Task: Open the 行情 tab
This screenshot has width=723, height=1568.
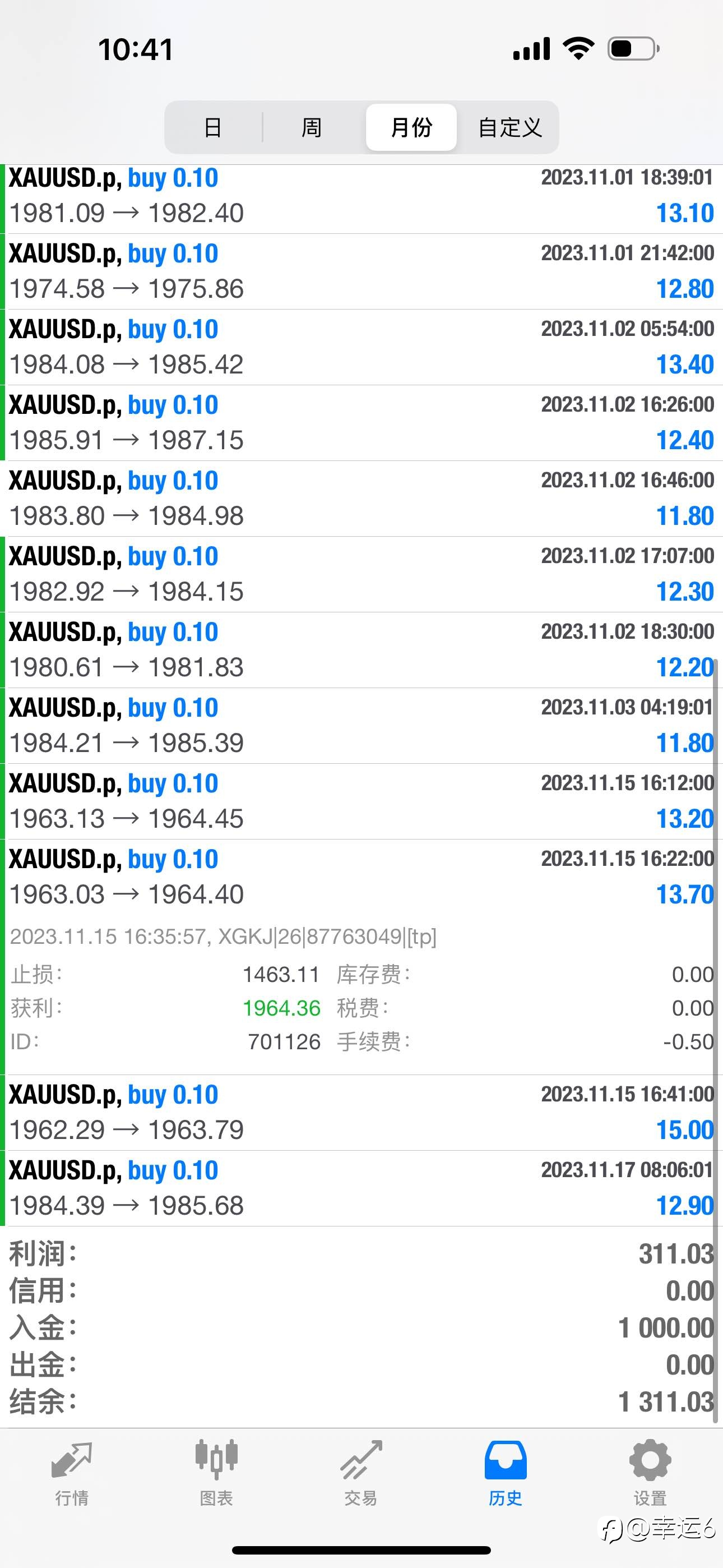Action: [x=72, y=1473]
